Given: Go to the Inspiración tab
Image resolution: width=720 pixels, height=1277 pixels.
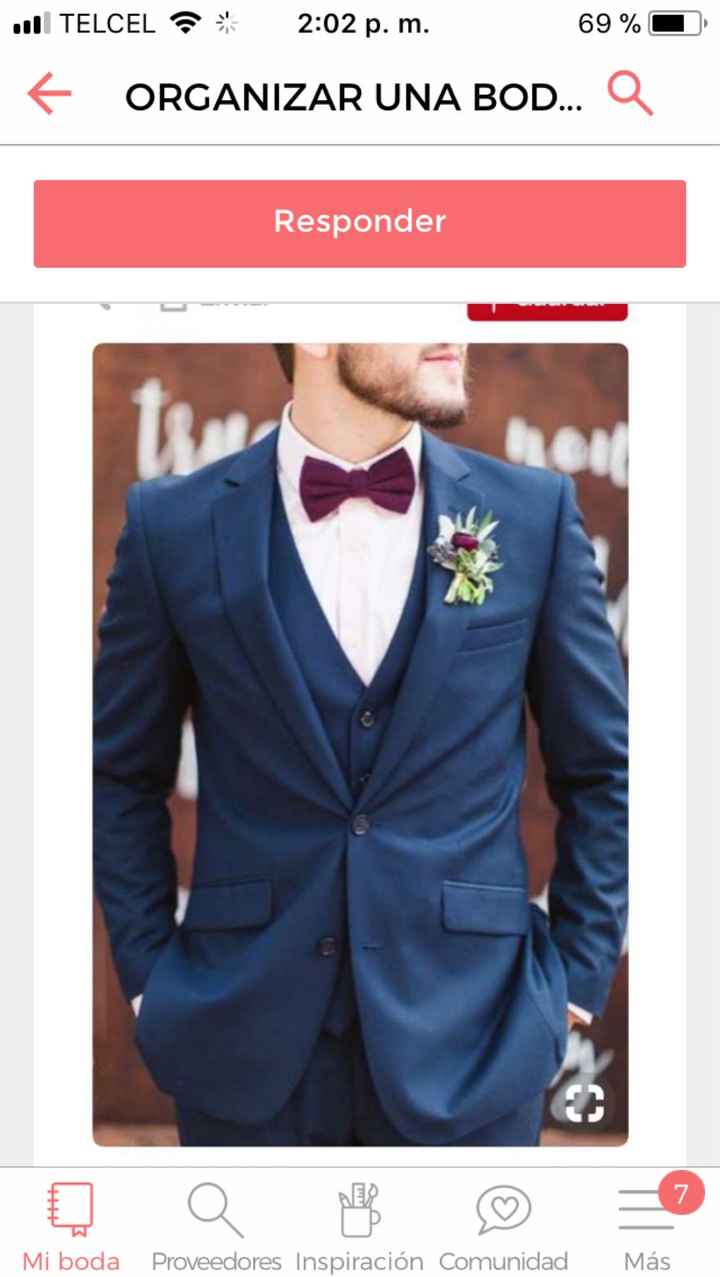Looking at the screenshot, I should pyautogui.click(x=359, y=1226).
